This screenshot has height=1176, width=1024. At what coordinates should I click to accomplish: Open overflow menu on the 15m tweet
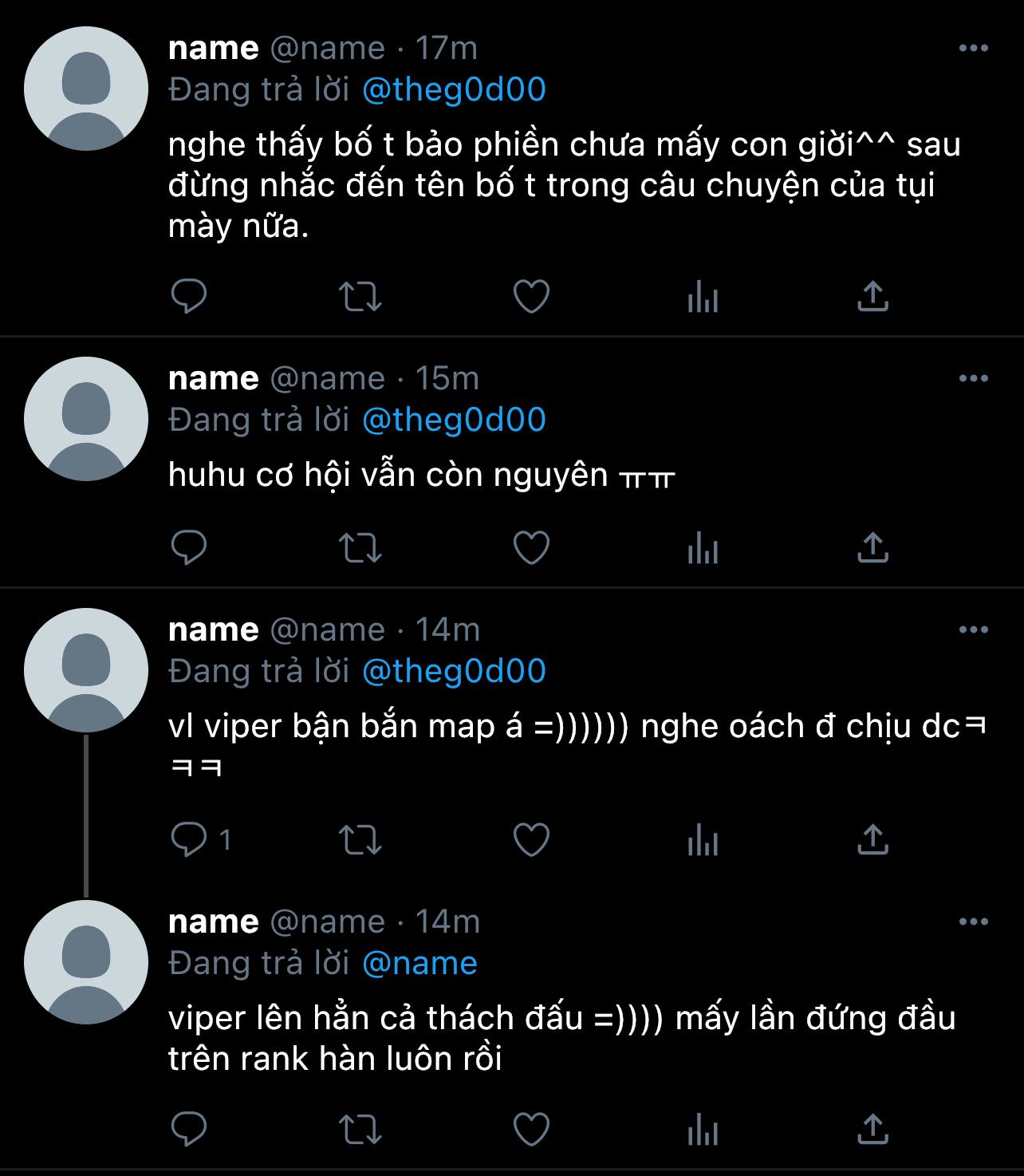pos(973,379)
